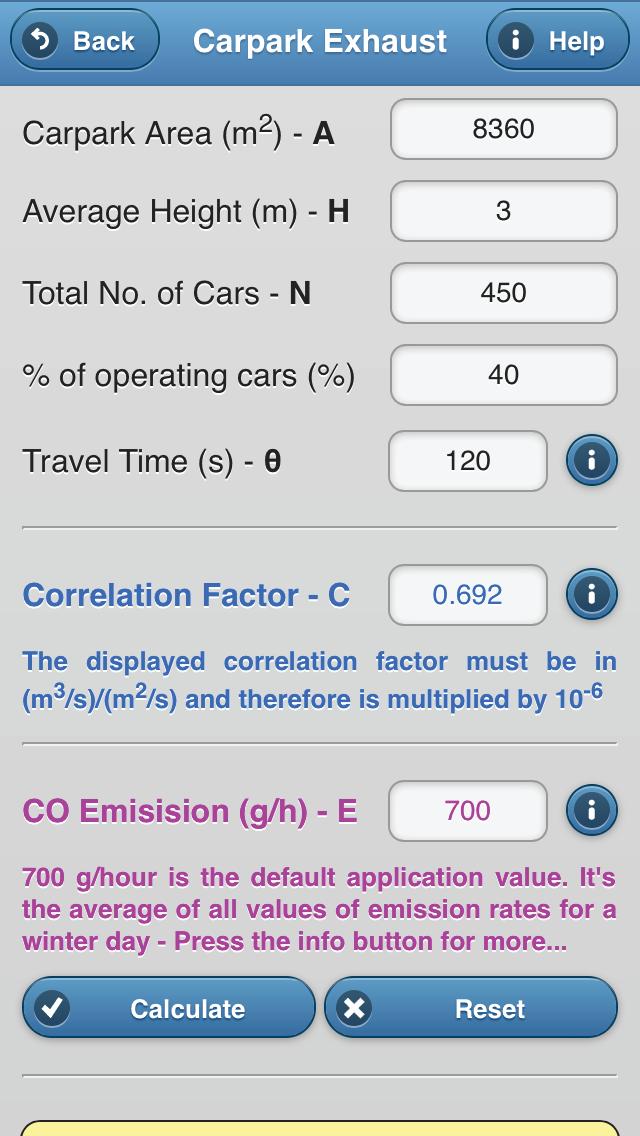Image resolution: width=640 pixels, height=1136 pixels.
Task: Select the Total No. of Cars field
Action: [503, 293]
